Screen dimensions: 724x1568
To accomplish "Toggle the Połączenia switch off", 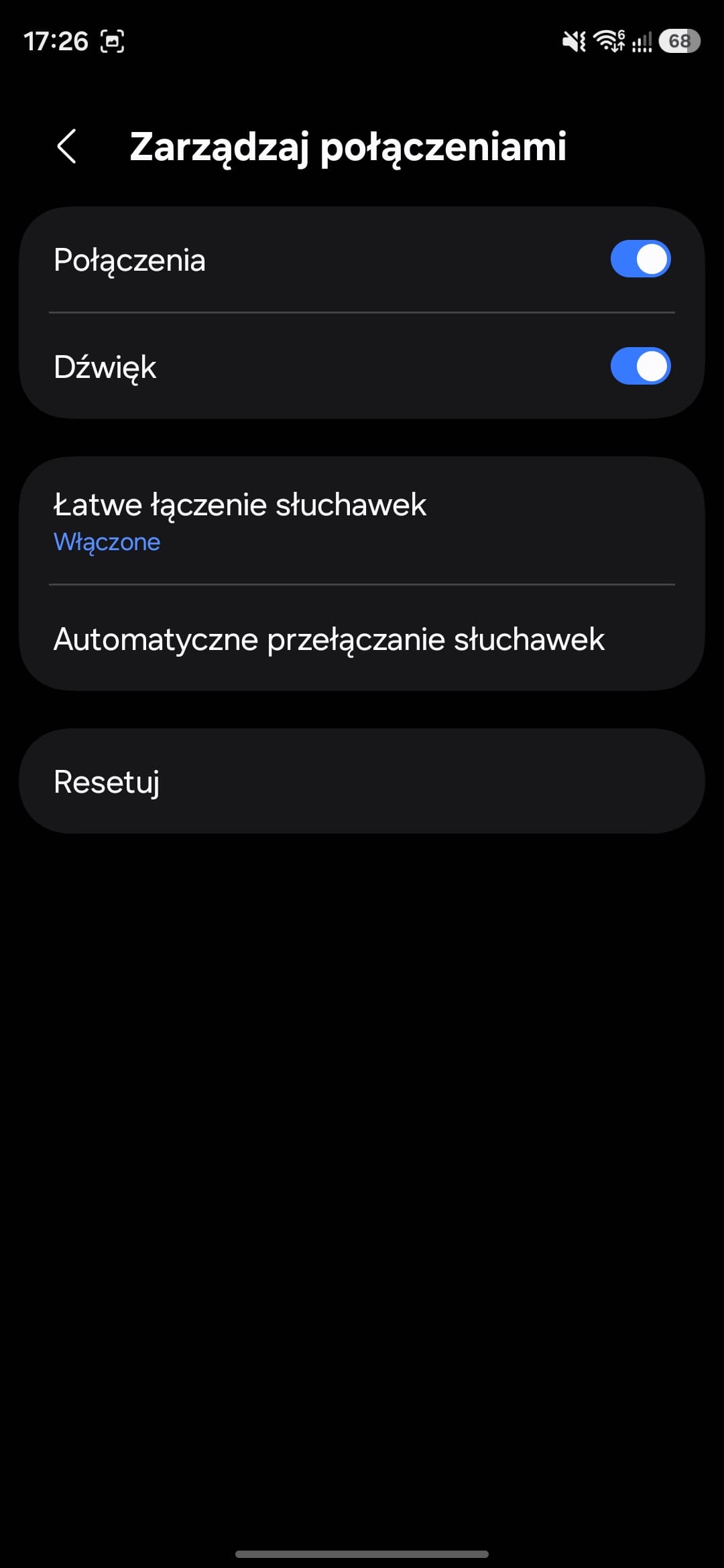I will [640, 259].
